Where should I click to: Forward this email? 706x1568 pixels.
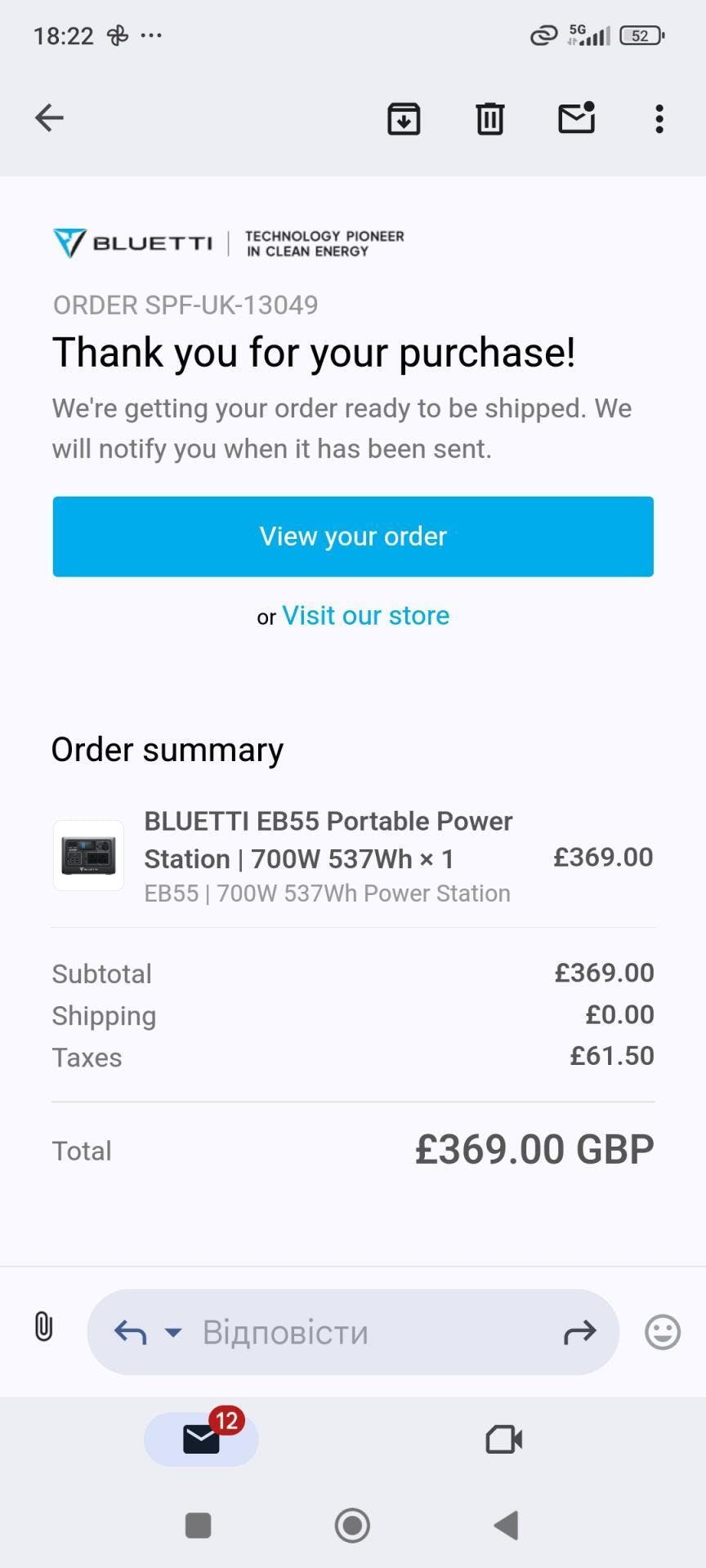(579, 1333)
